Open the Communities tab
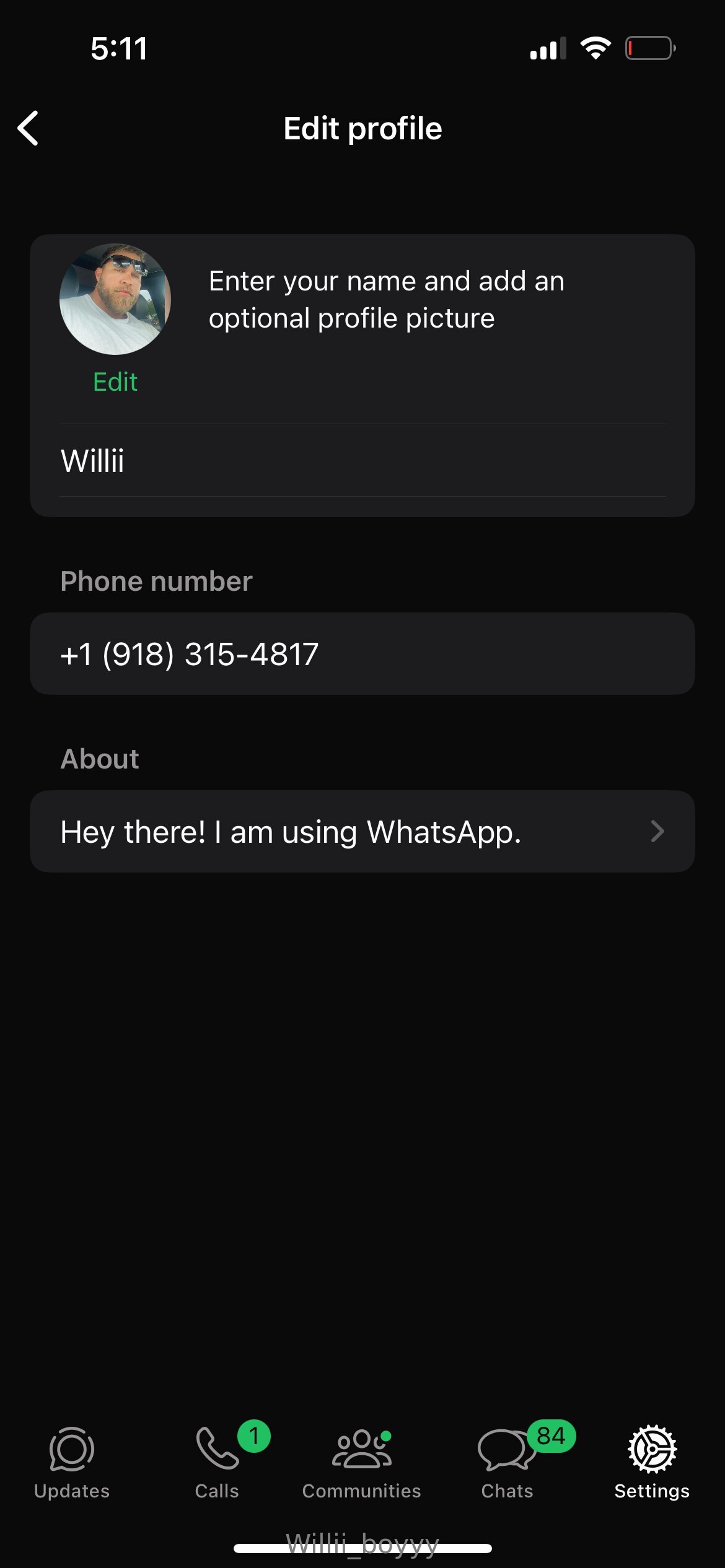This screenshot has height=1568, width=725. click(x=362, y=1463)
